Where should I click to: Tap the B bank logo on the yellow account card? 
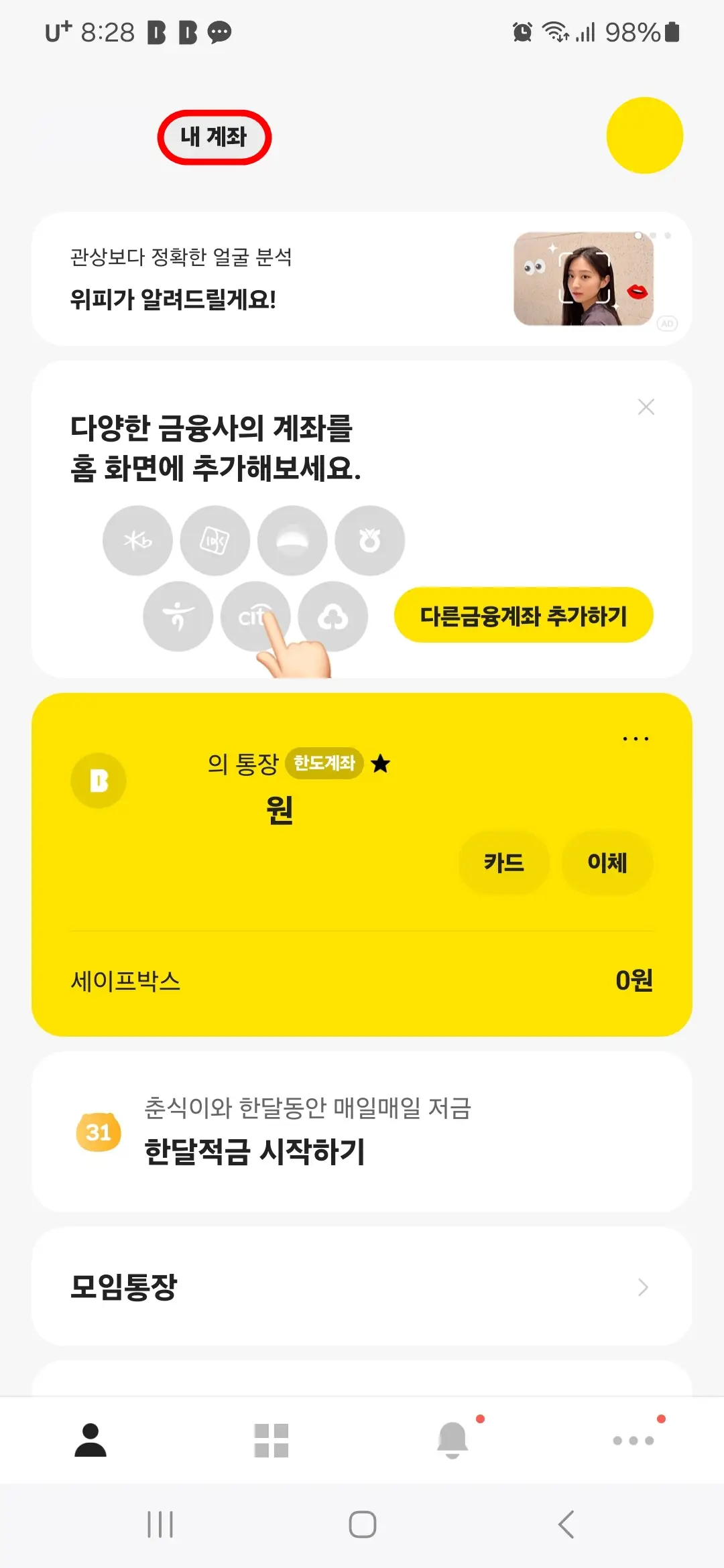99,781
